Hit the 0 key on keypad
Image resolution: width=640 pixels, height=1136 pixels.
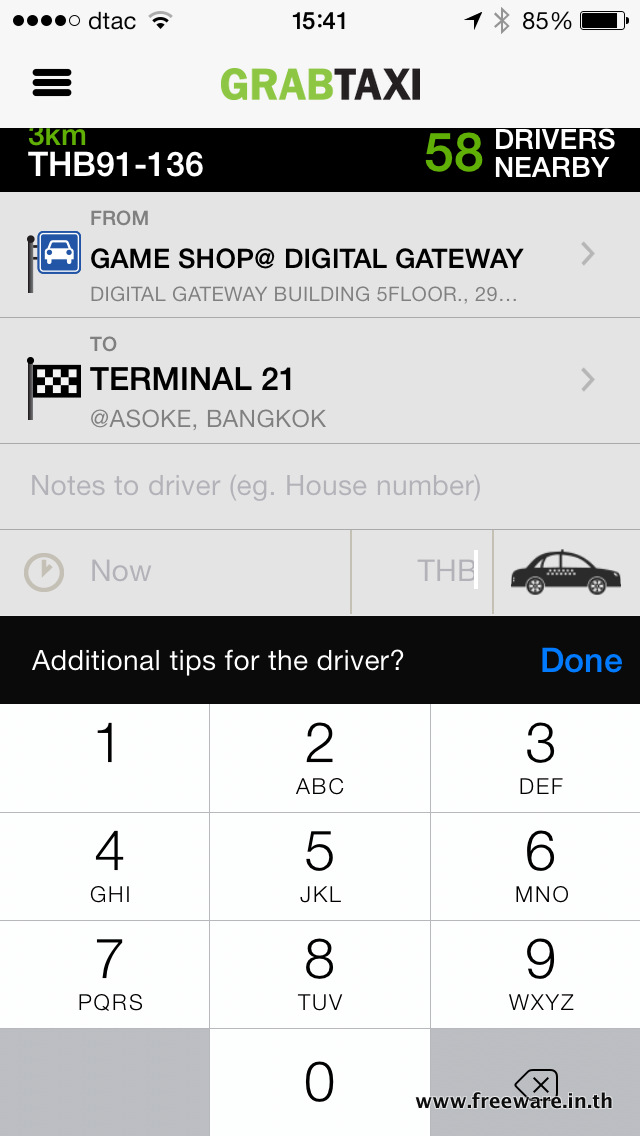point(320,1082)
